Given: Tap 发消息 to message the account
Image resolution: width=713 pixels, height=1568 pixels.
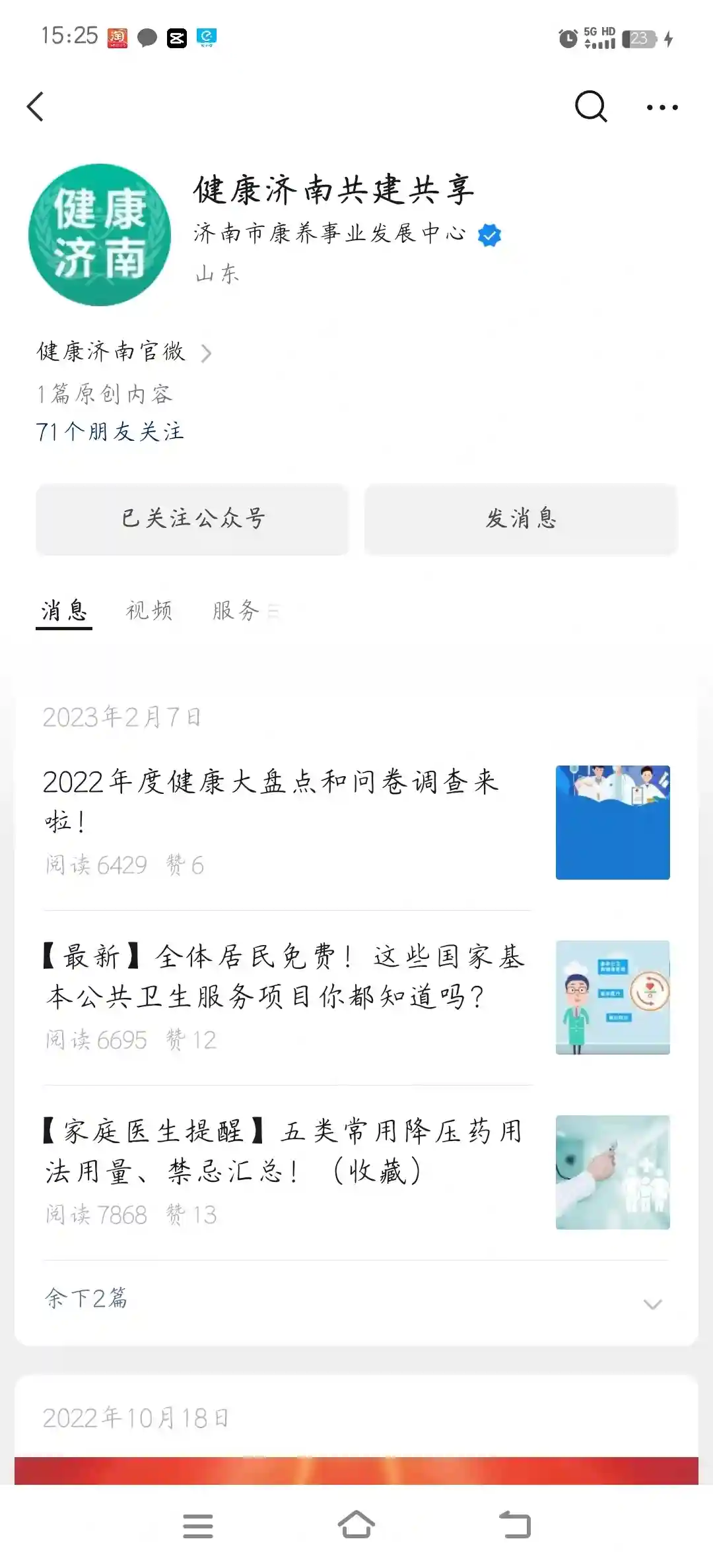Looking at the screenshot, I should click(x=521, y=519).
